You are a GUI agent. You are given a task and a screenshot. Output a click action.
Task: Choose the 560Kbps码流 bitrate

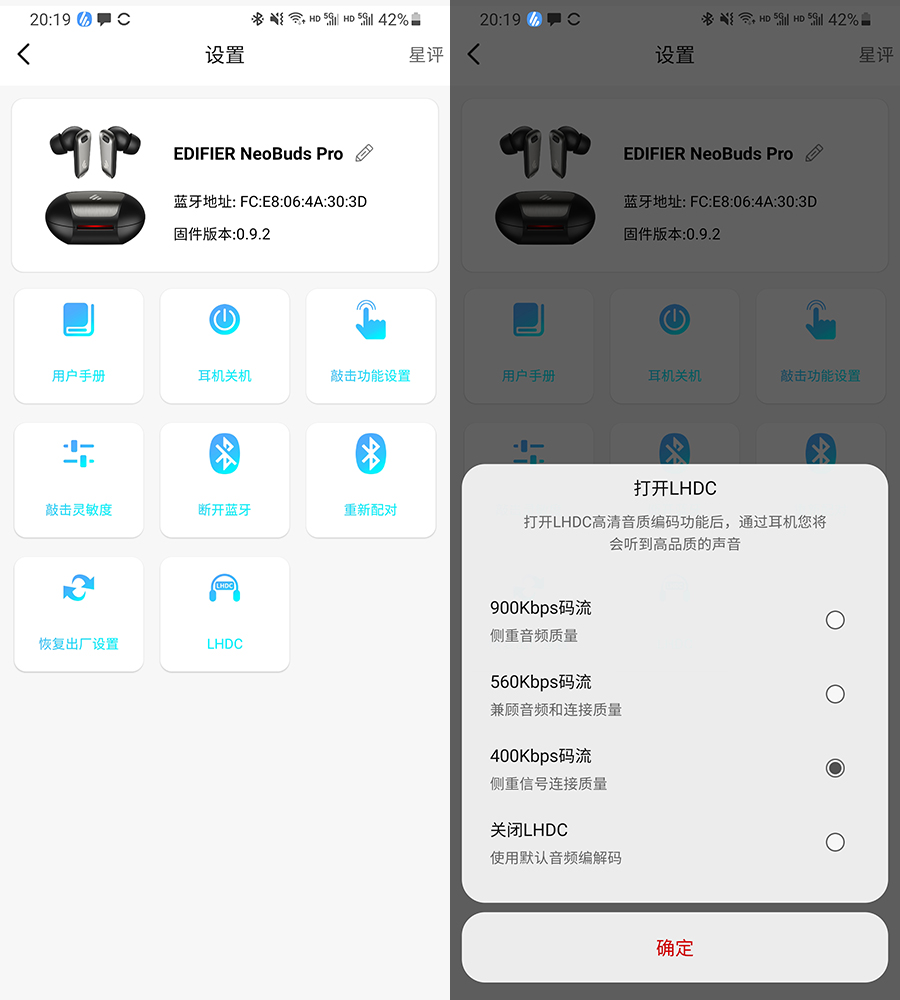coord(835,694)
